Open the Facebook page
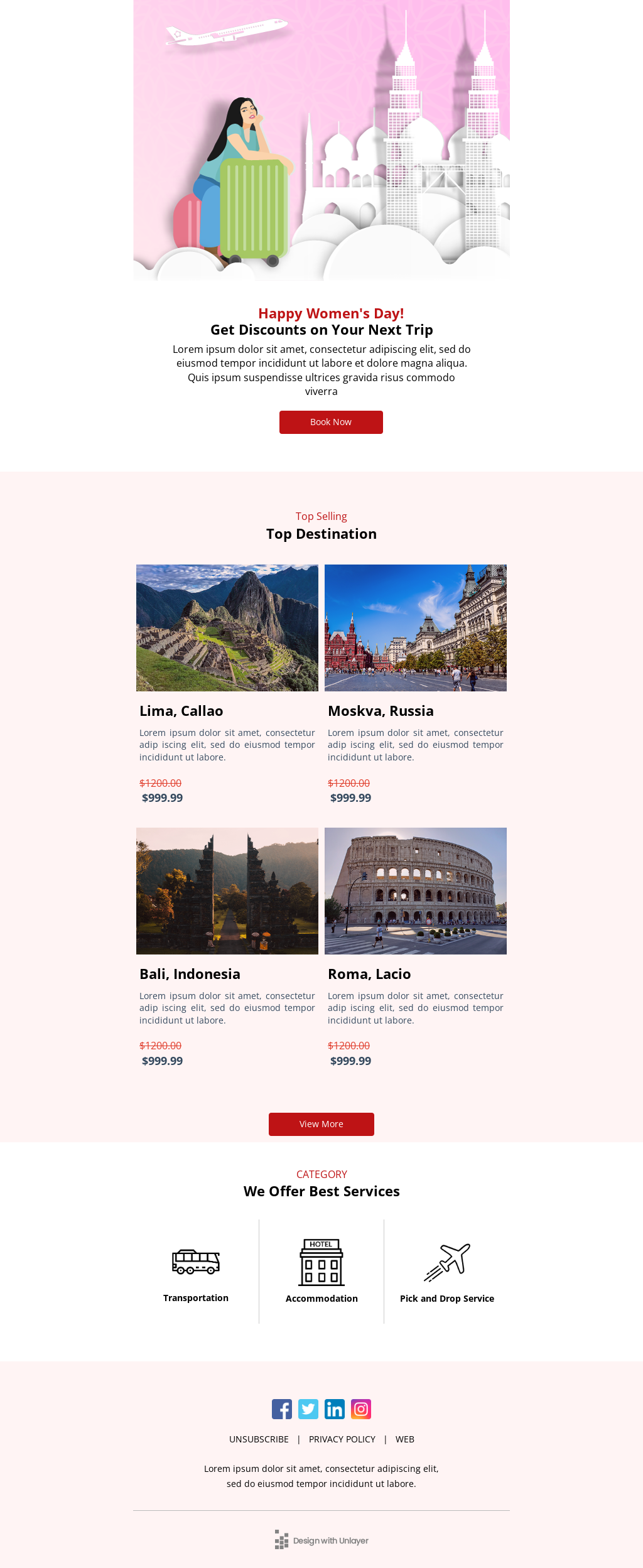 [282, 1409]
